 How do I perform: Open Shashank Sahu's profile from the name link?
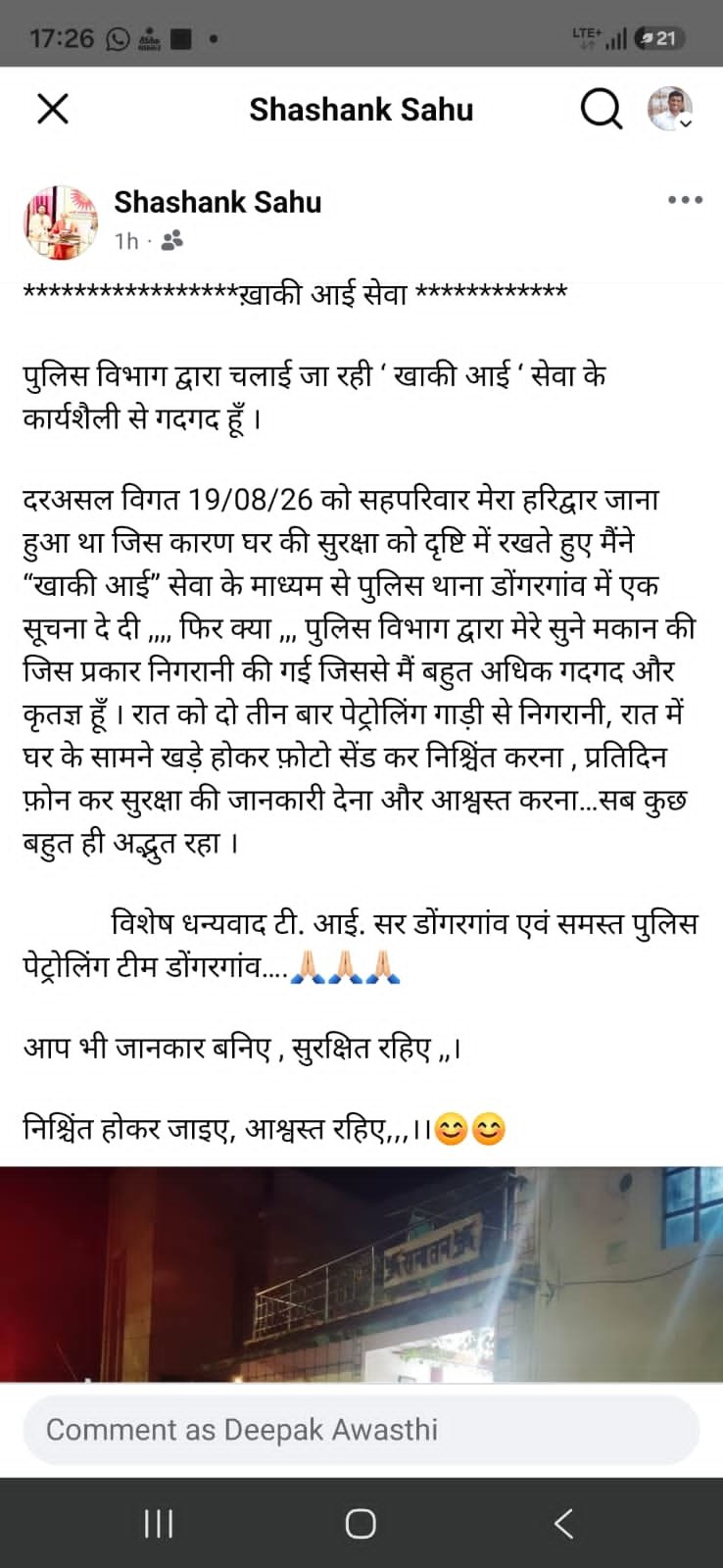click(x=217, y=202)
